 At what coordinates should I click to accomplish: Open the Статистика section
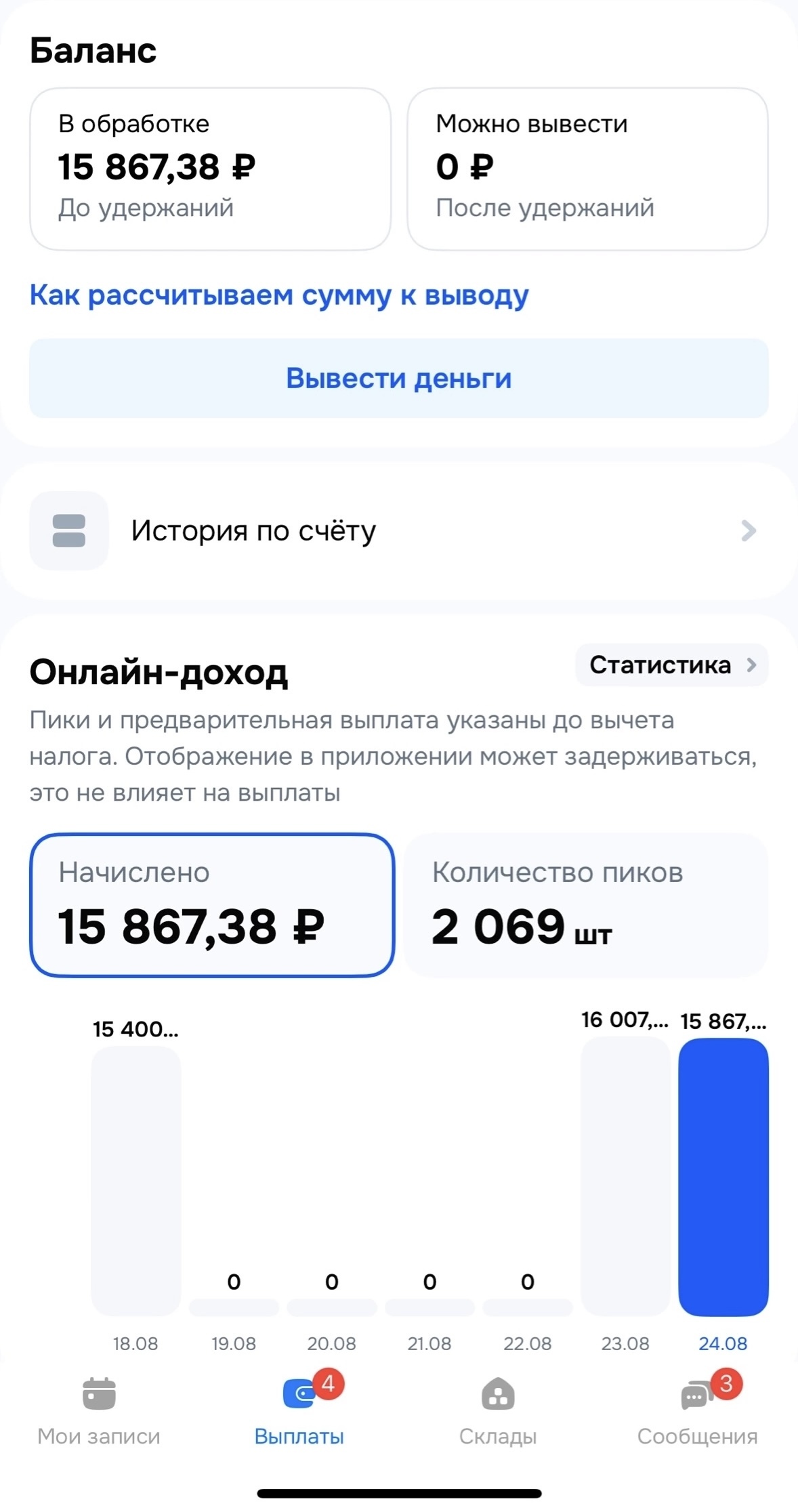[671, 665]
